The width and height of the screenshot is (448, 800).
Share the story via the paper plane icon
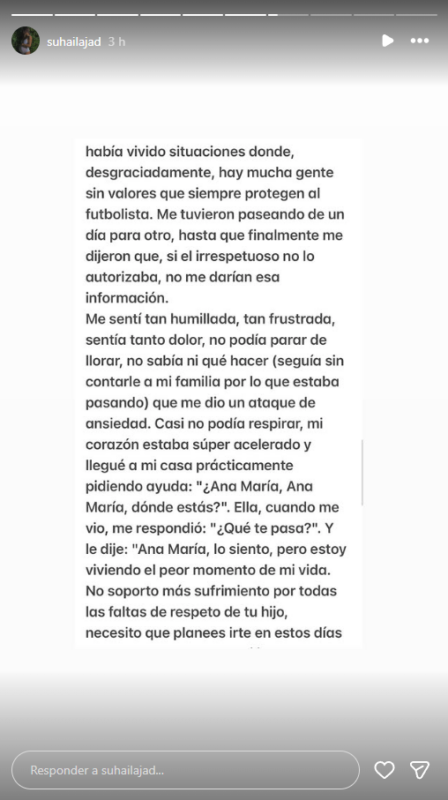419,770
